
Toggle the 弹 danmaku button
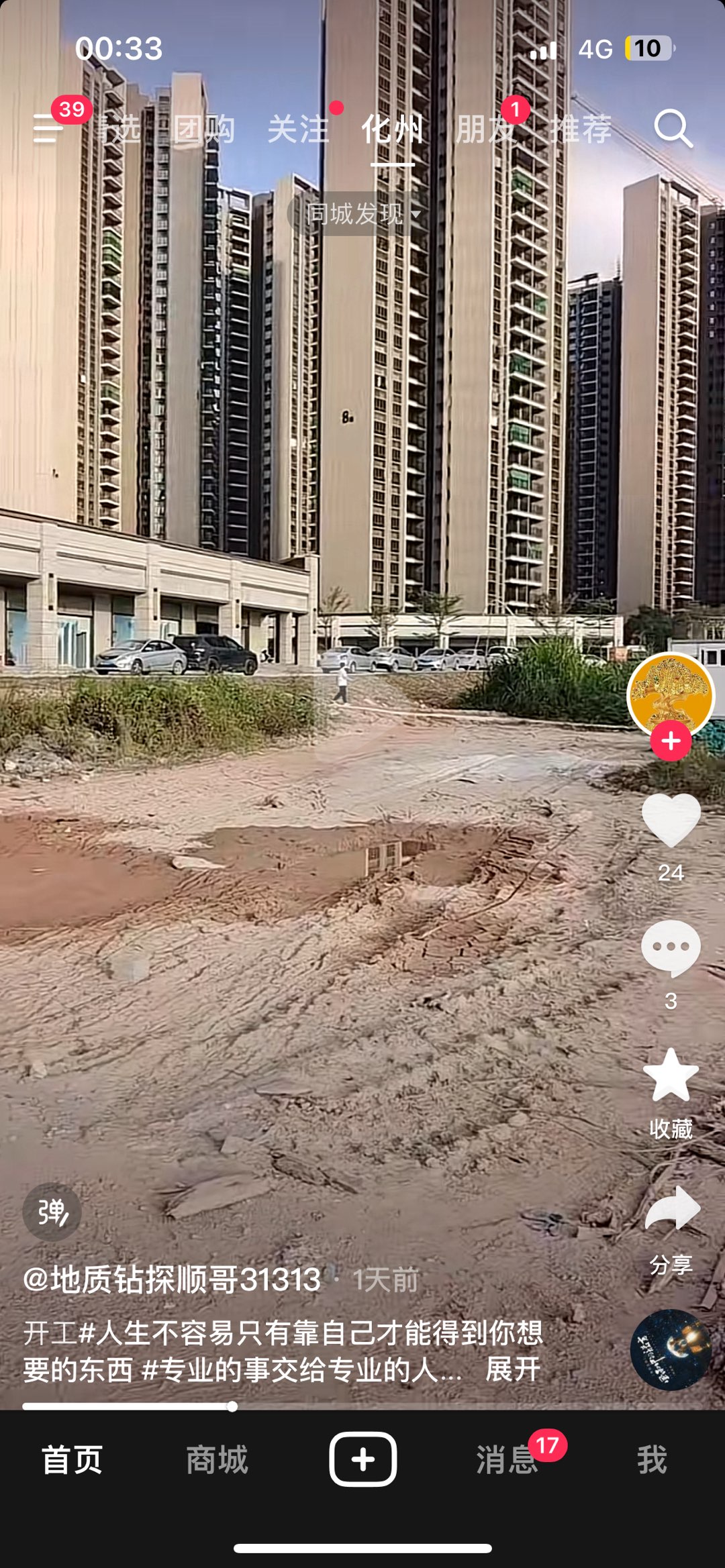(x=52, y=1212)
